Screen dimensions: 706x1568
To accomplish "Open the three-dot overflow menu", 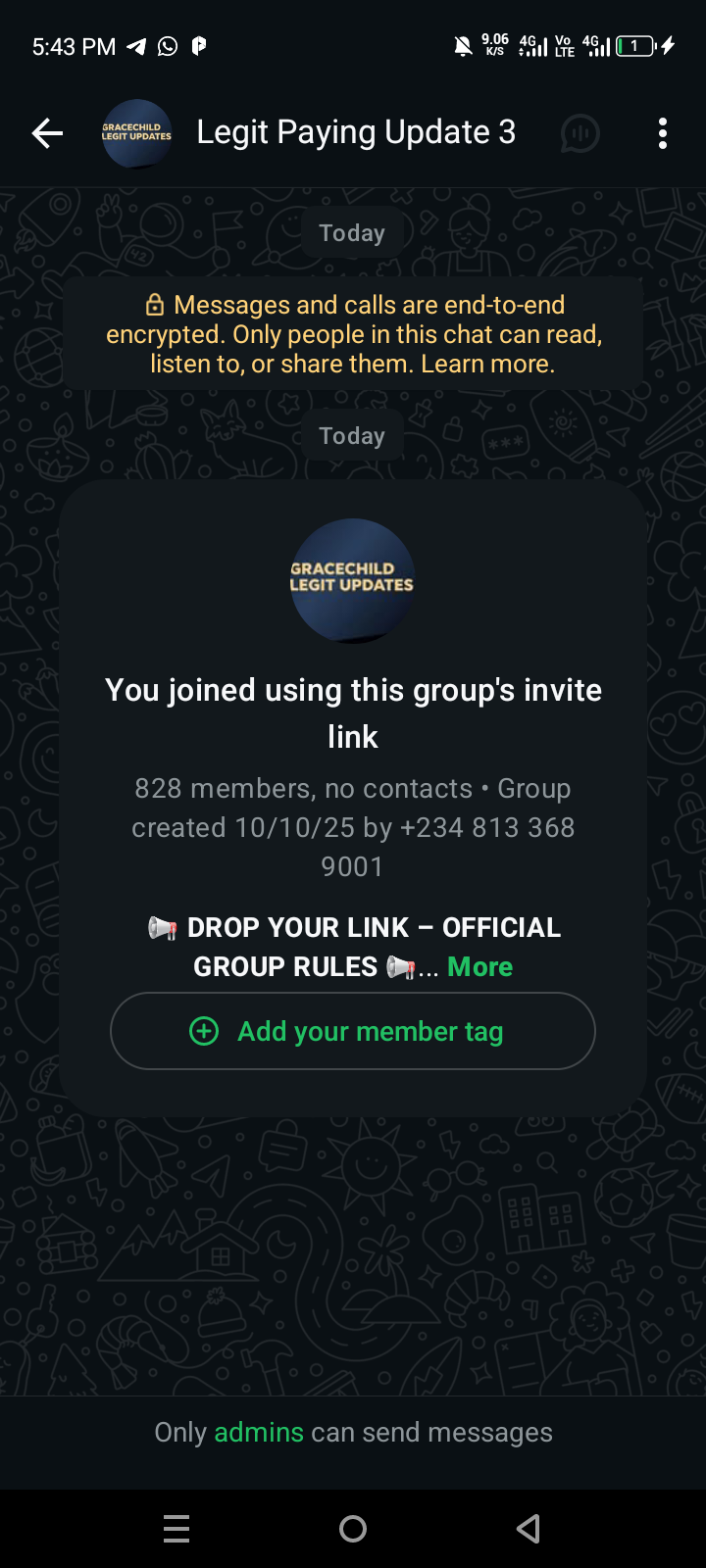I will point(663,133).
